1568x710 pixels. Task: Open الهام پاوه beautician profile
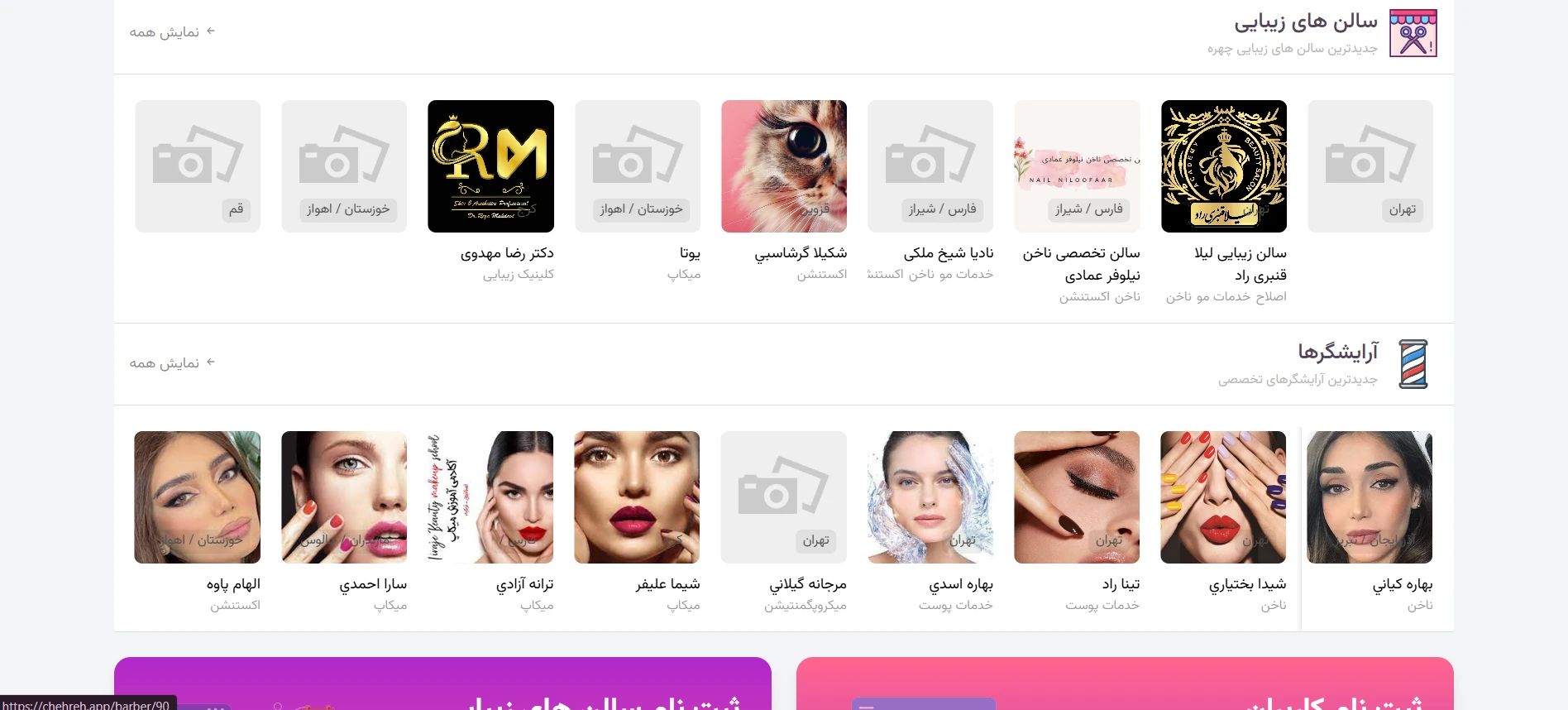pos(198,497)
